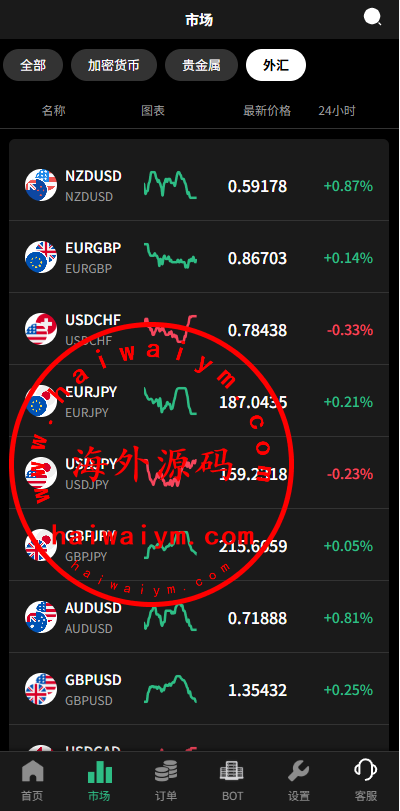
Task: Open the search icon in the header
Action: click(x=373, y=18)
